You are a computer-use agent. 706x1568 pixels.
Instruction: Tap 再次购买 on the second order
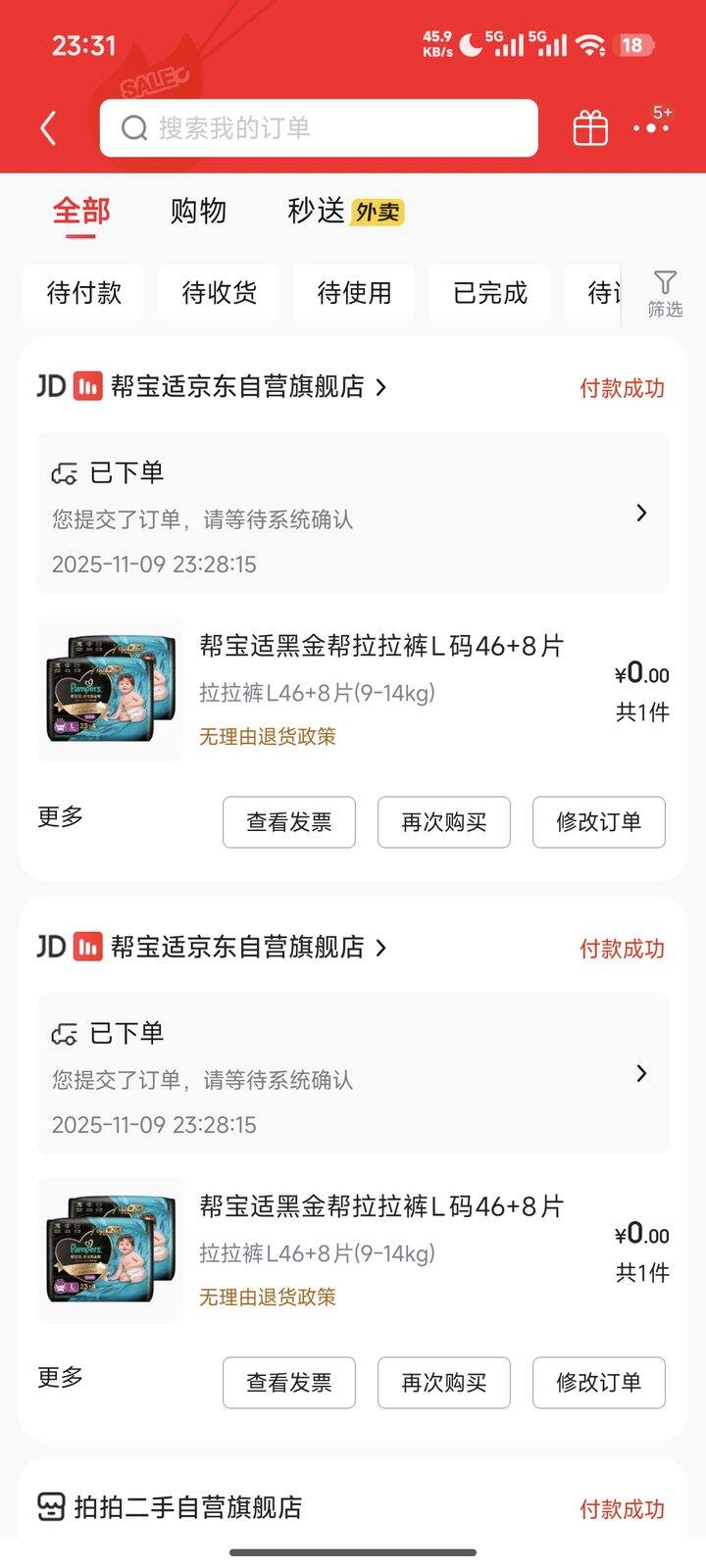[x=443, y=1383]
